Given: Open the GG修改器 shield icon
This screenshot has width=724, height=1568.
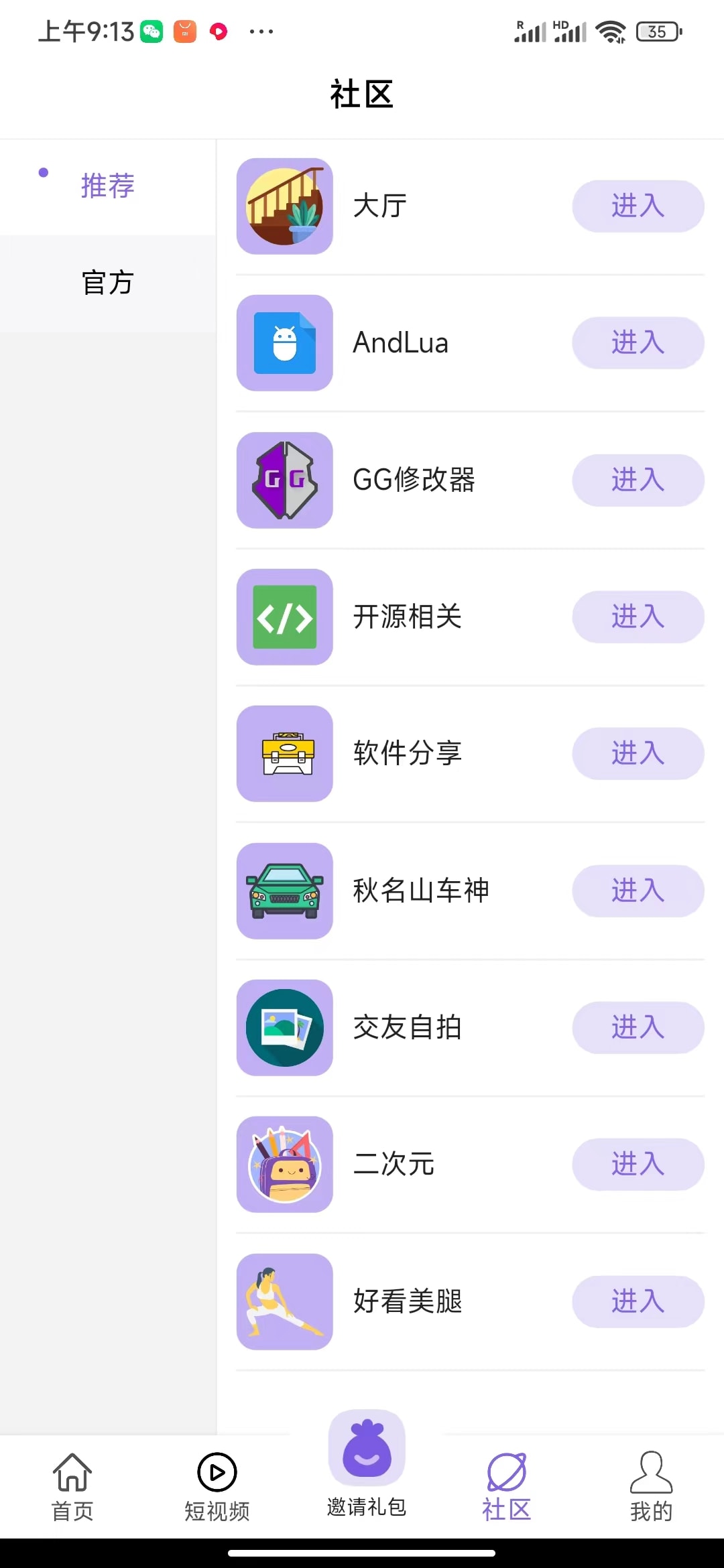Looking at the screenshot, I should [x=285, y=480].
